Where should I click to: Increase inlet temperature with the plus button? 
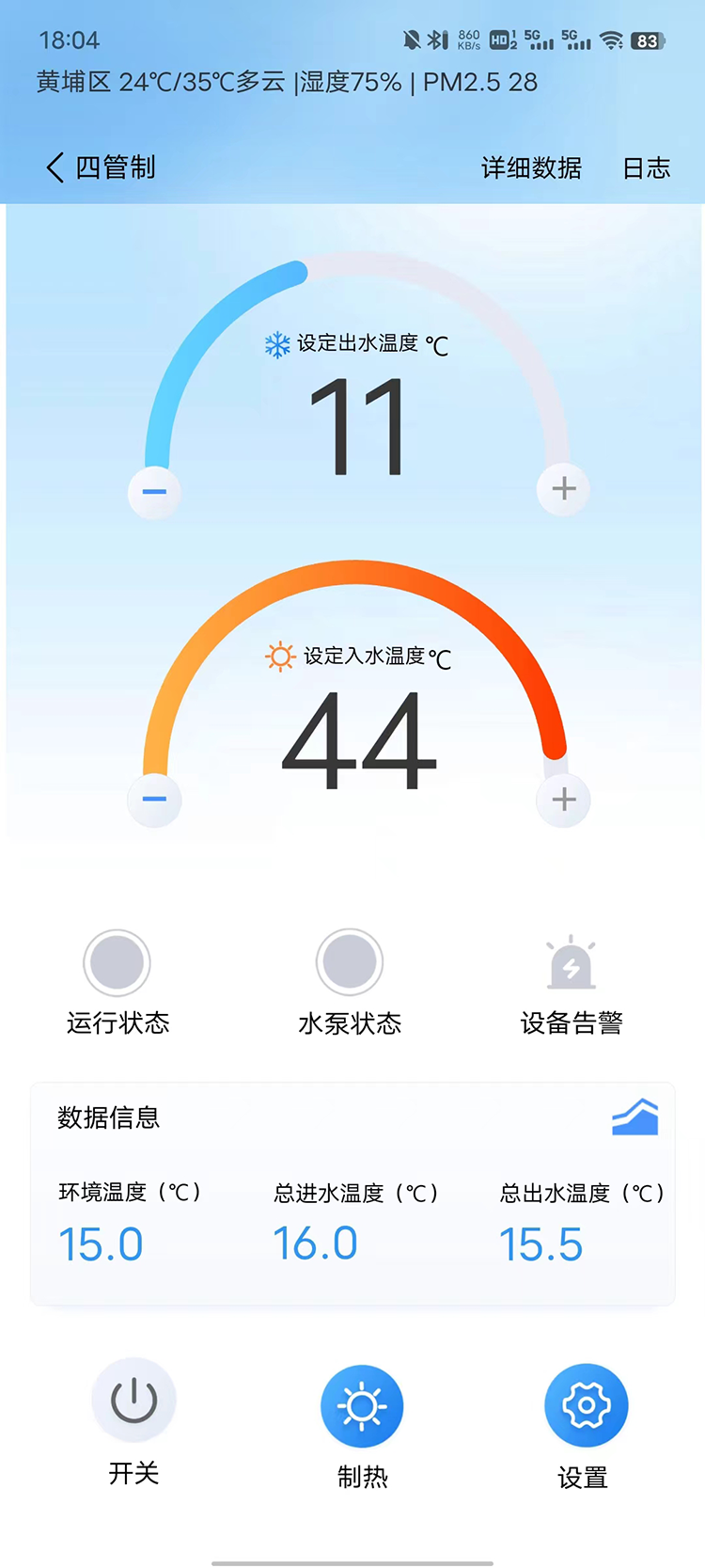563,800
